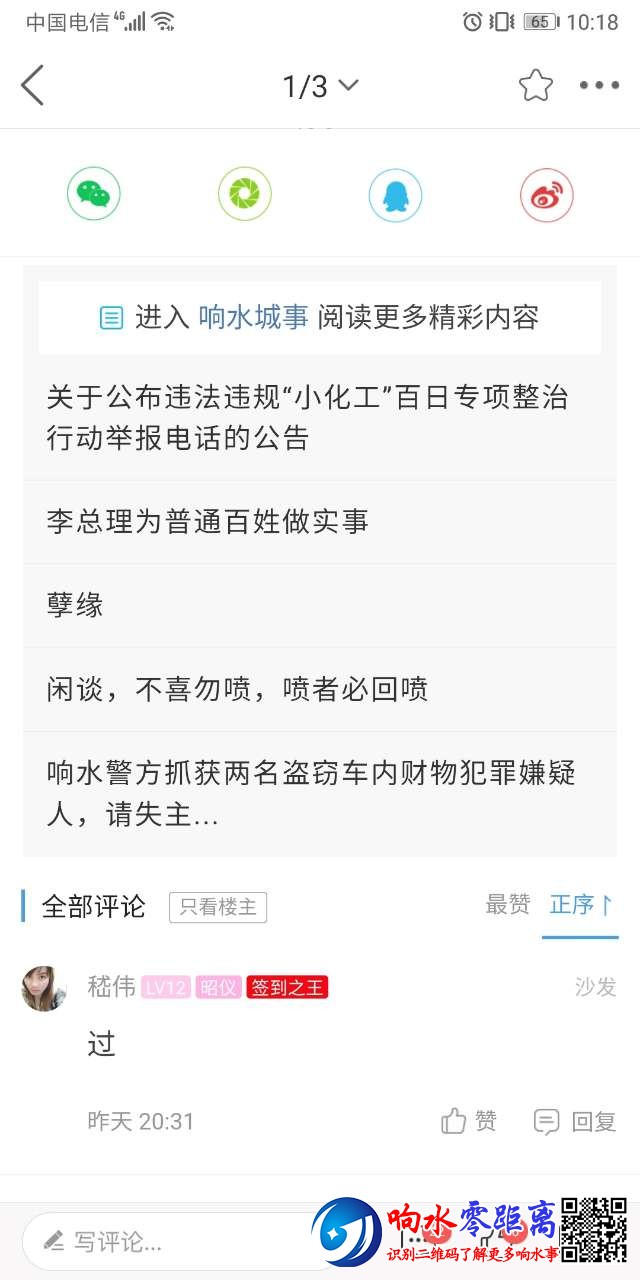640x1280 pixels.
Task: Tap the 写评论 comment field
Action: click(x=170, y=1242)
